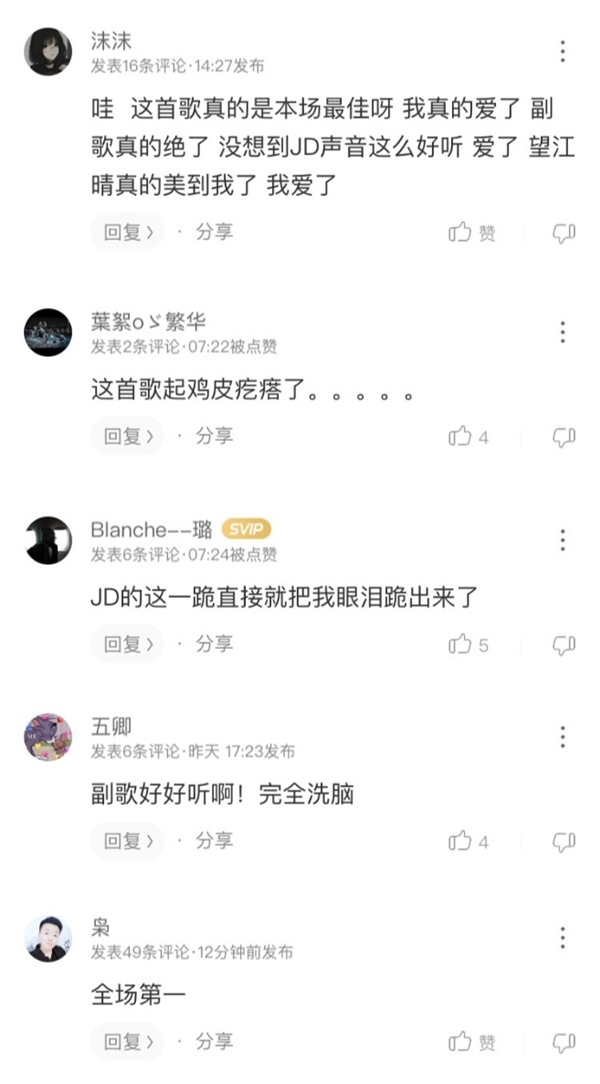600x1084 pixels.
Task: Reply to the 全场第一 comment
Action: tap(127, 1041)
